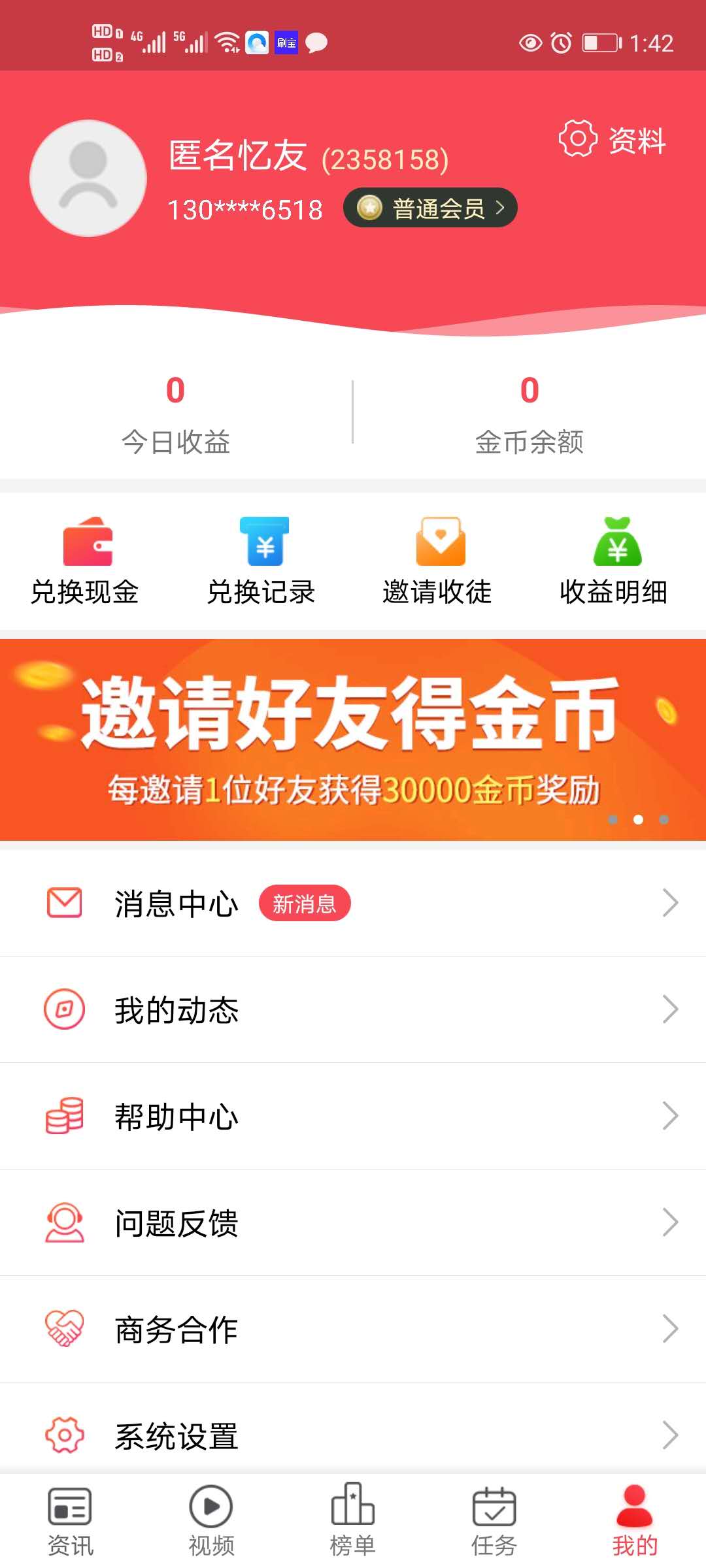This screenshot has width=706, height=1568.
Task: Open 邀请收徒 invite page
Action: click(x=437, y=562)
